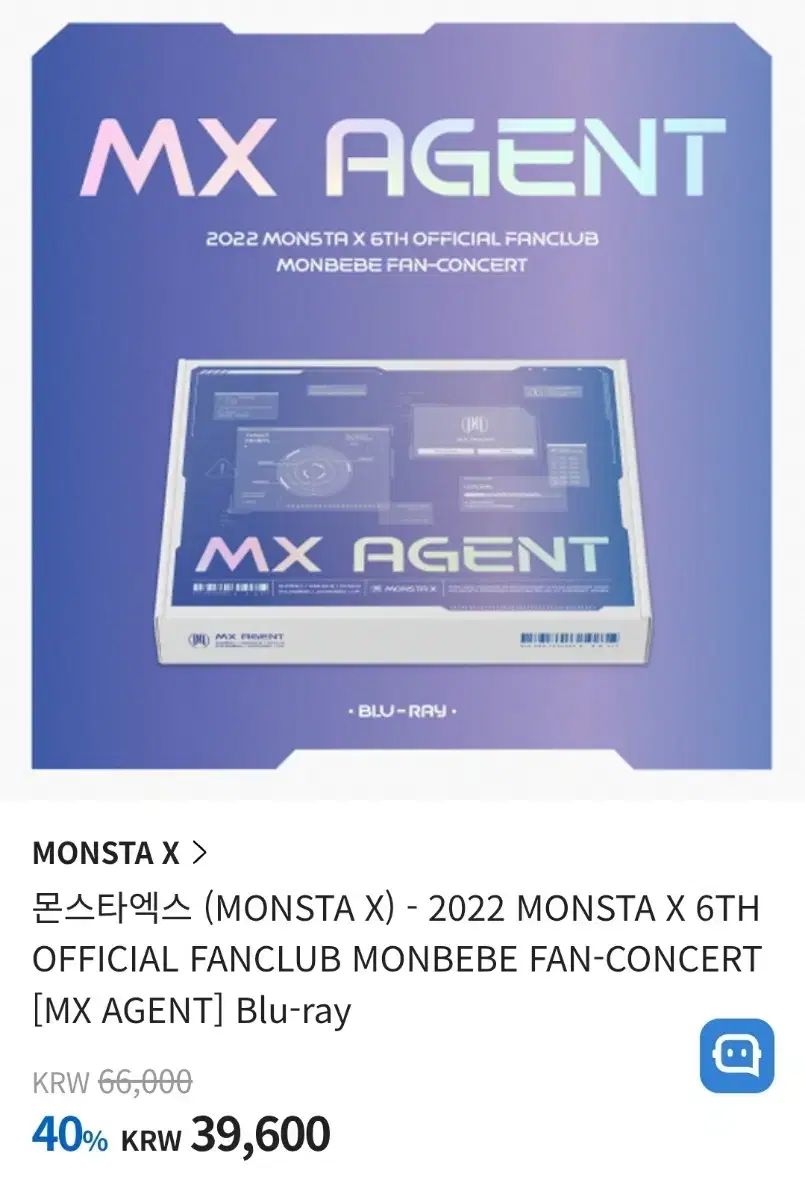The image size is (805, 1200).
Task: Open the MONSTA X brand page
Action: coord(119,853)
